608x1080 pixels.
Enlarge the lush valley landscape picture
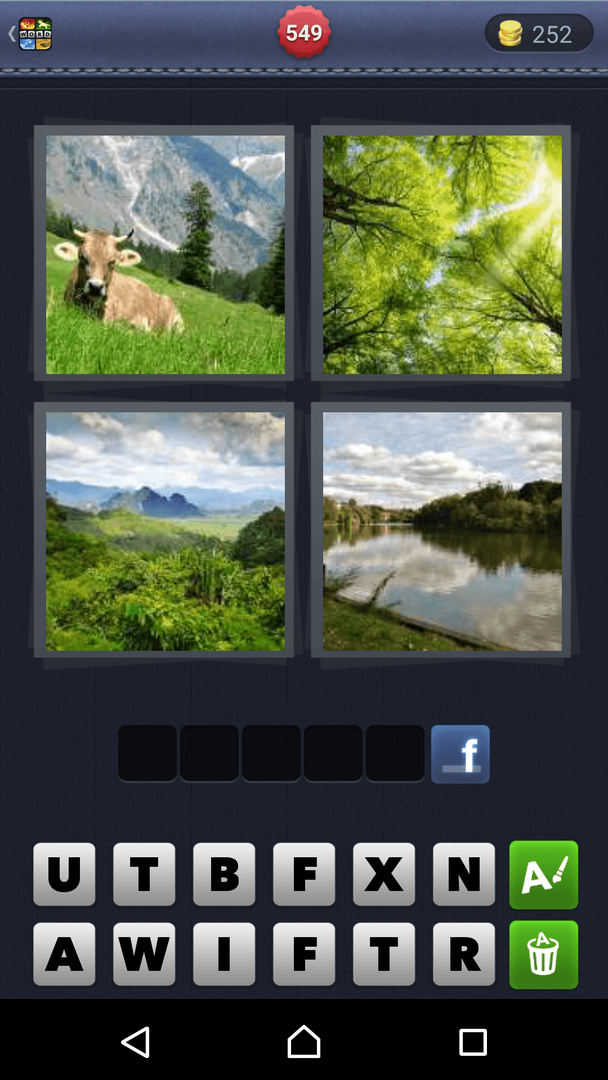click(x=165, y=531)
